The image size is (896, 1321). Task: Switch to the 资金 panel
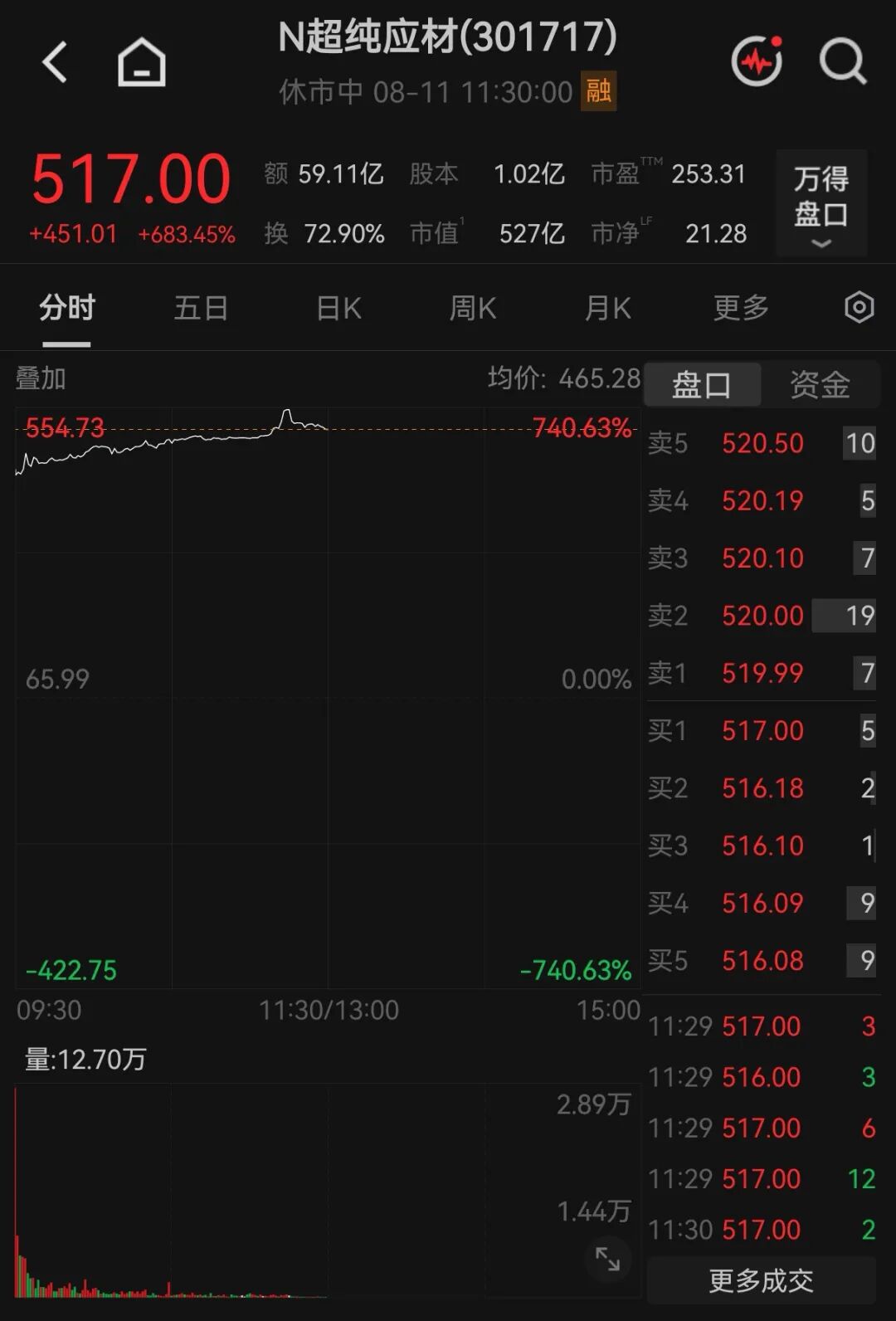point(820,384)
